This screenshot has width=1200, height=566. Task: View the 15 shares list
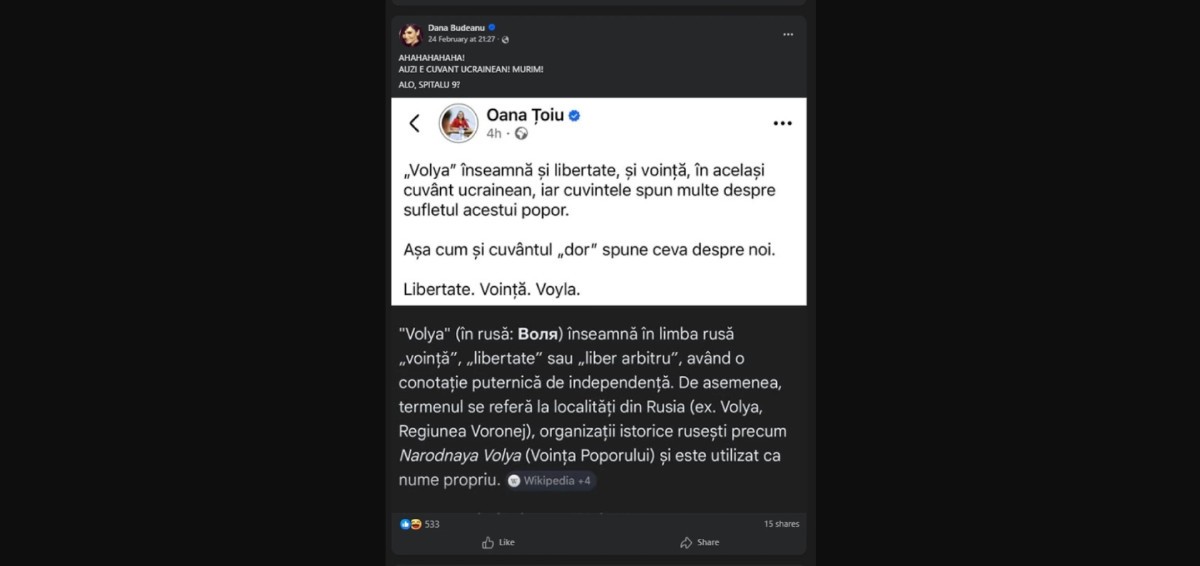(x=781, y=524)
